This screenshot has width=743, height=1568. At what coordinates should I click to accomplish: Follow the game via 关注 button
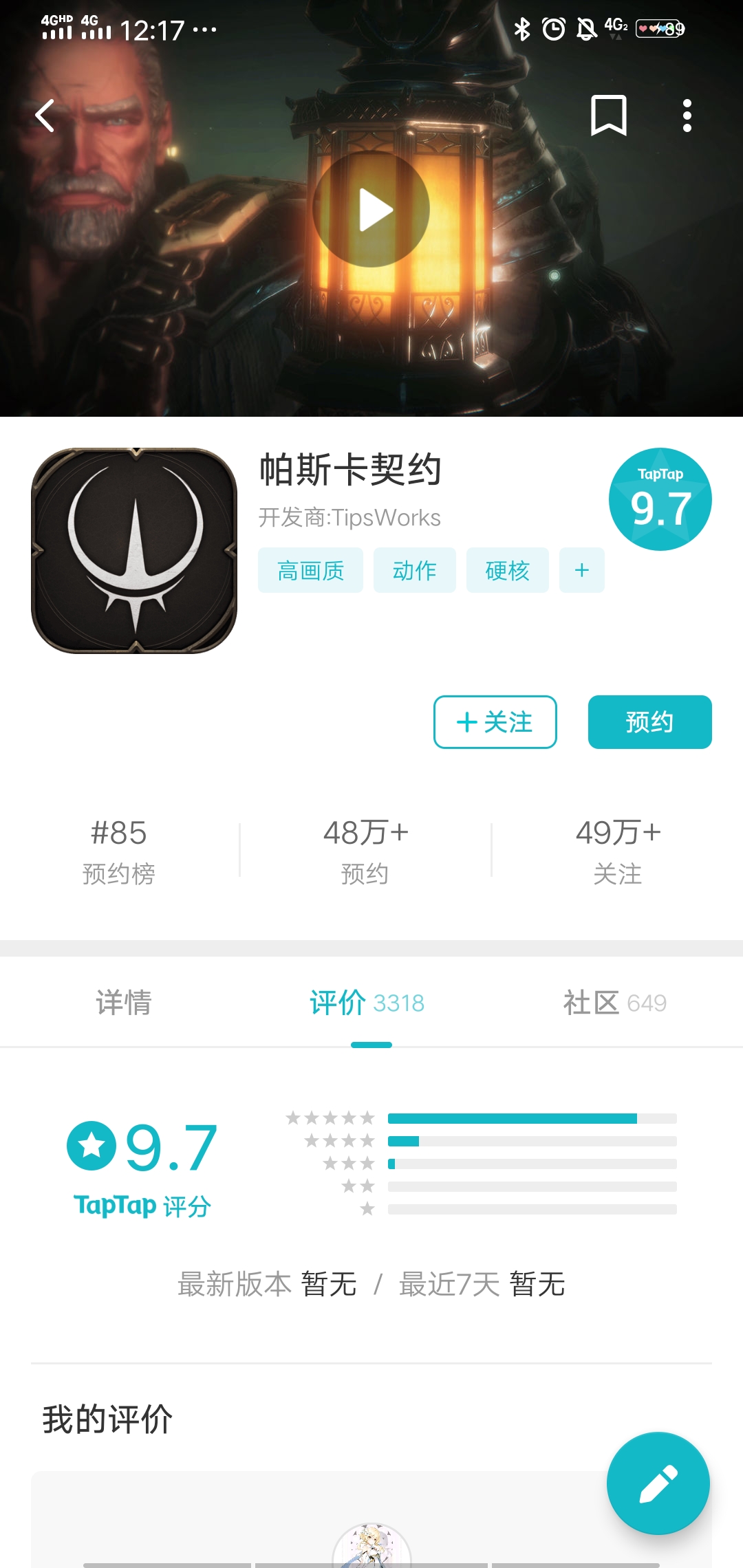click(x=495, y=722)
